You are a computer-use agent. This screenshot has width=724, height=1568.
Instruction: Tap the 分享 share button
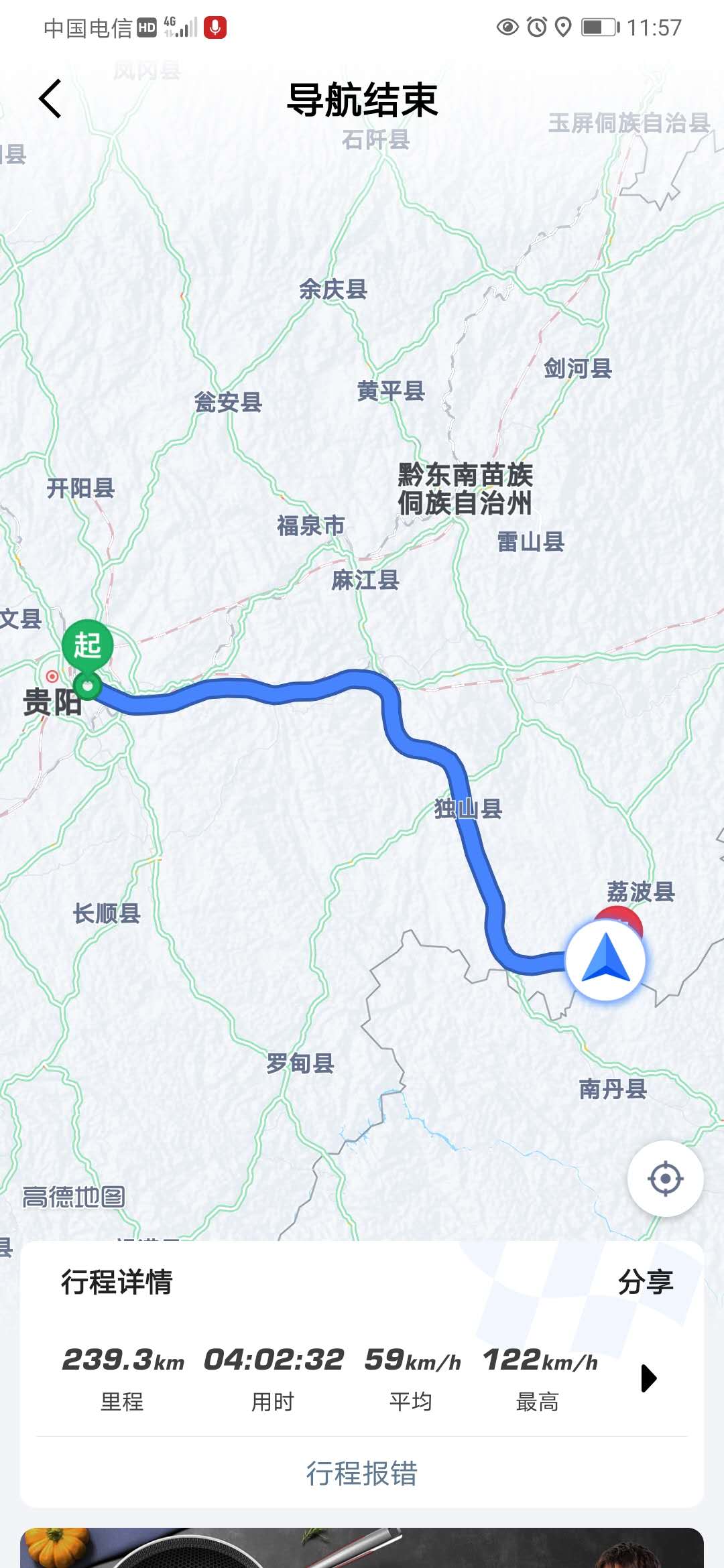pos(645,1282)
